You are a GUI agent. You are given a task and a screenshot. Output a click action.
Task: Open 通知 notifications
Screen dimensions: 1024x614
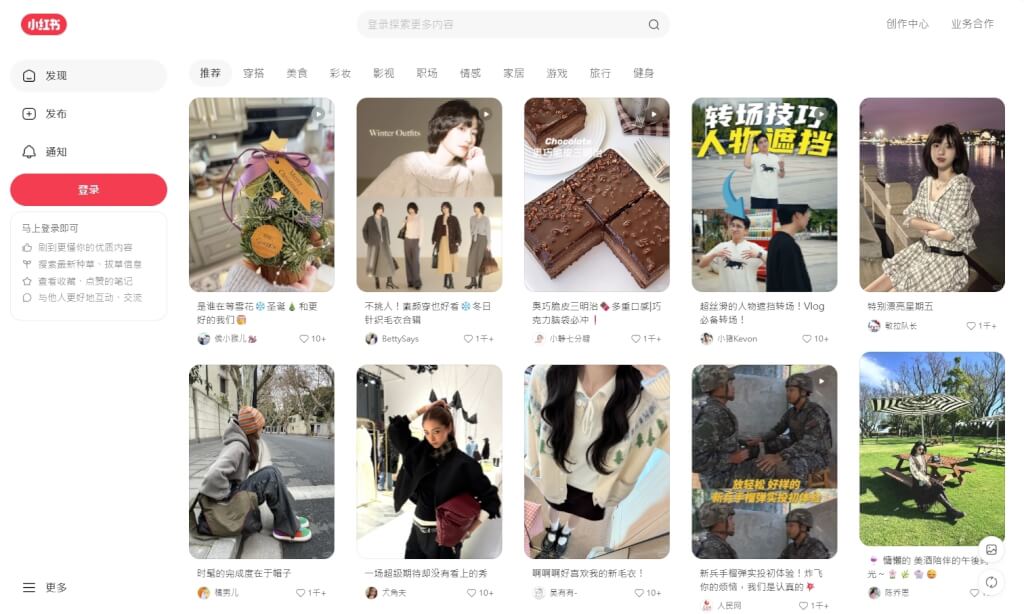pos(88,152)
